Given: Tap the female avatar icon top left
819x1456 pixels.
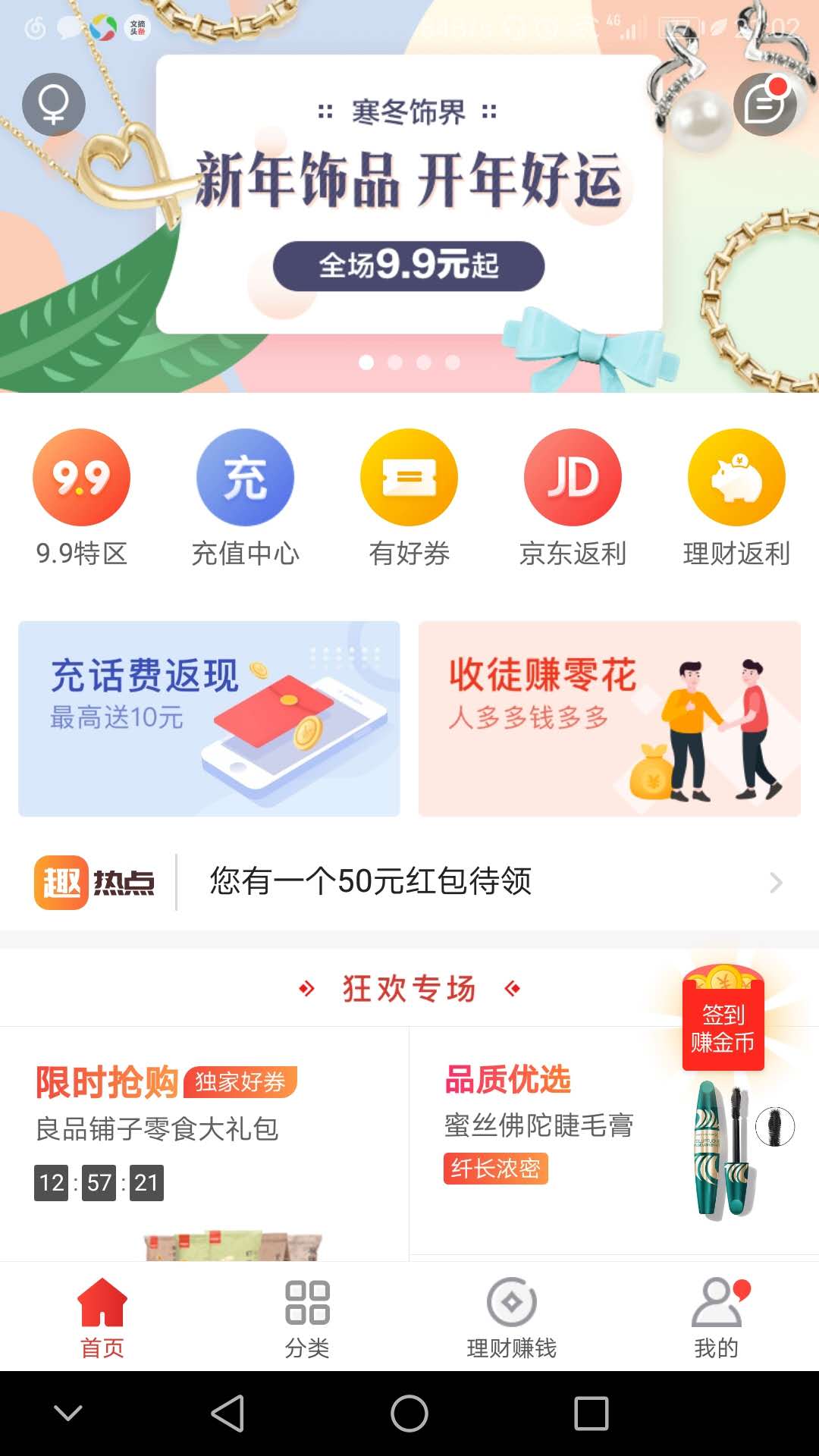Looking at the screenshot, I should (x=53, y=105).
